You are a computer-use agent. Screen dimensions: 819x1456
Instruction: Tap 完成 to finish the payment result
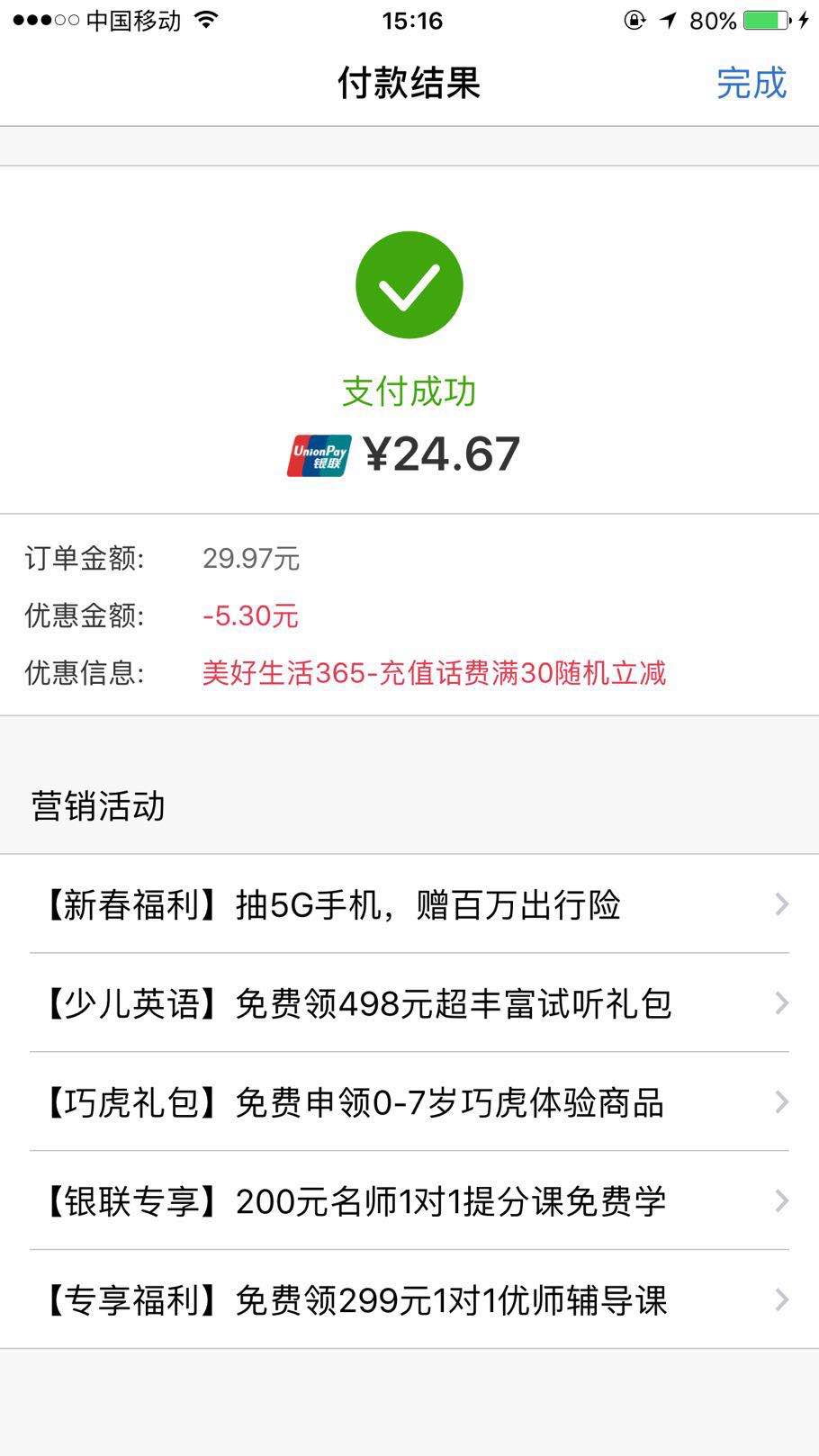751,83
